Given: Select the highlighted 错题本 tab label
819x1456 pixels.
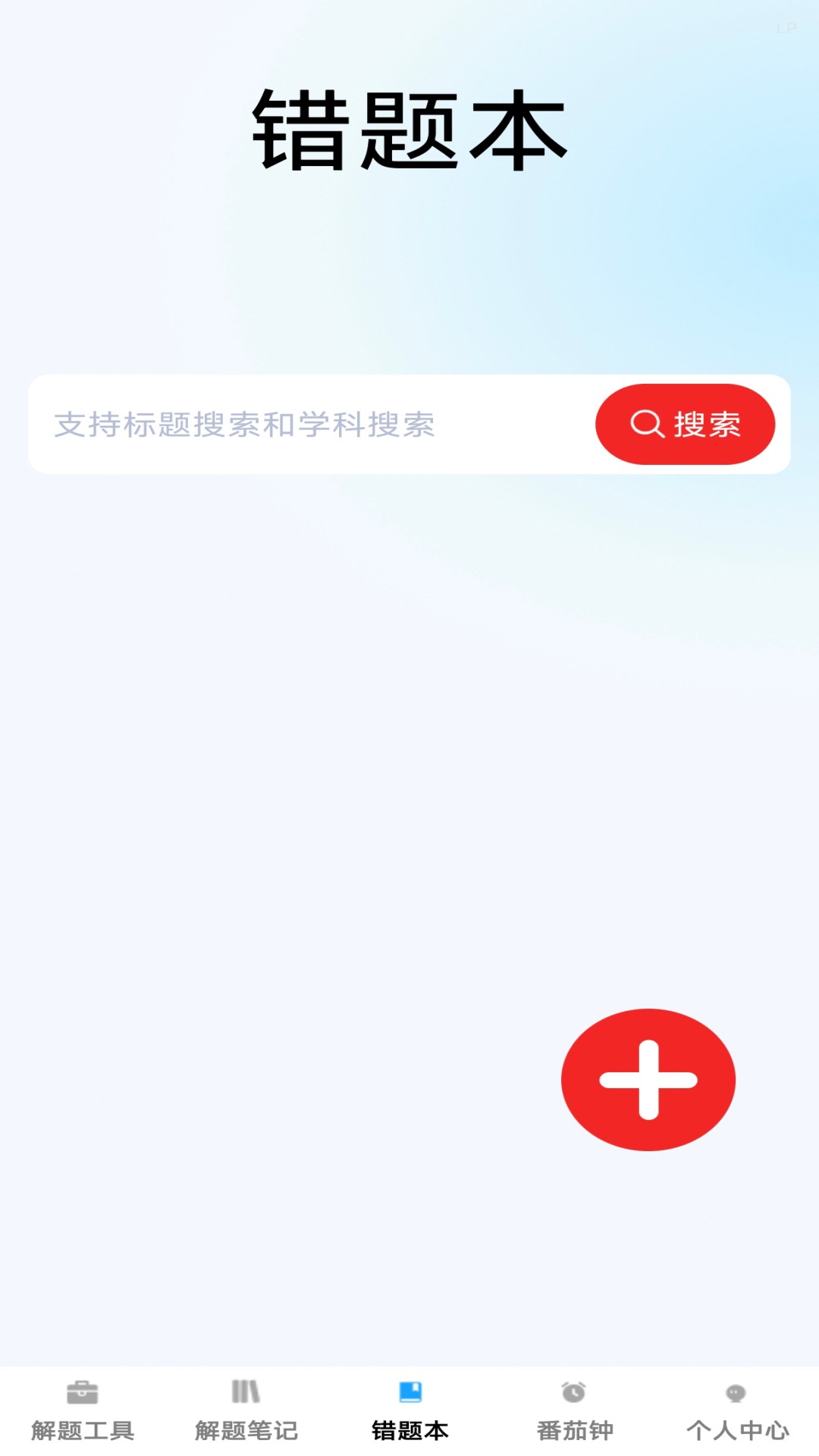Looking at the screenshot, I should point(409,1429).
